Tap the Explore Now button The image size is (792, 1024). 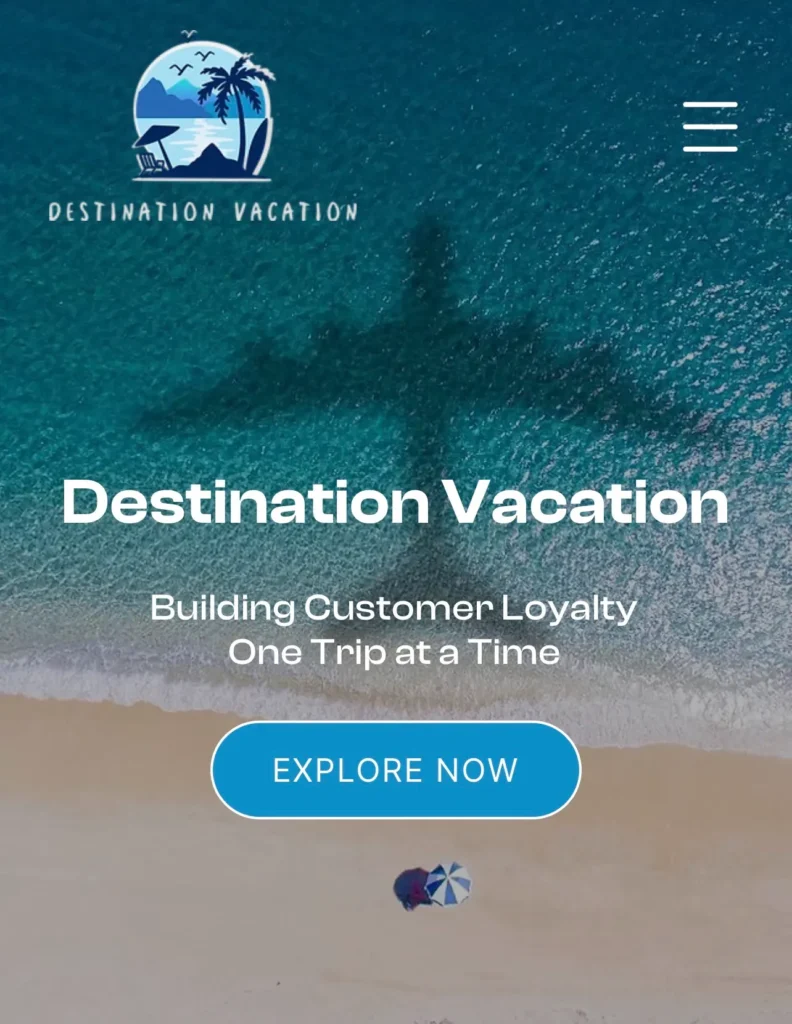tap(395, 769)
